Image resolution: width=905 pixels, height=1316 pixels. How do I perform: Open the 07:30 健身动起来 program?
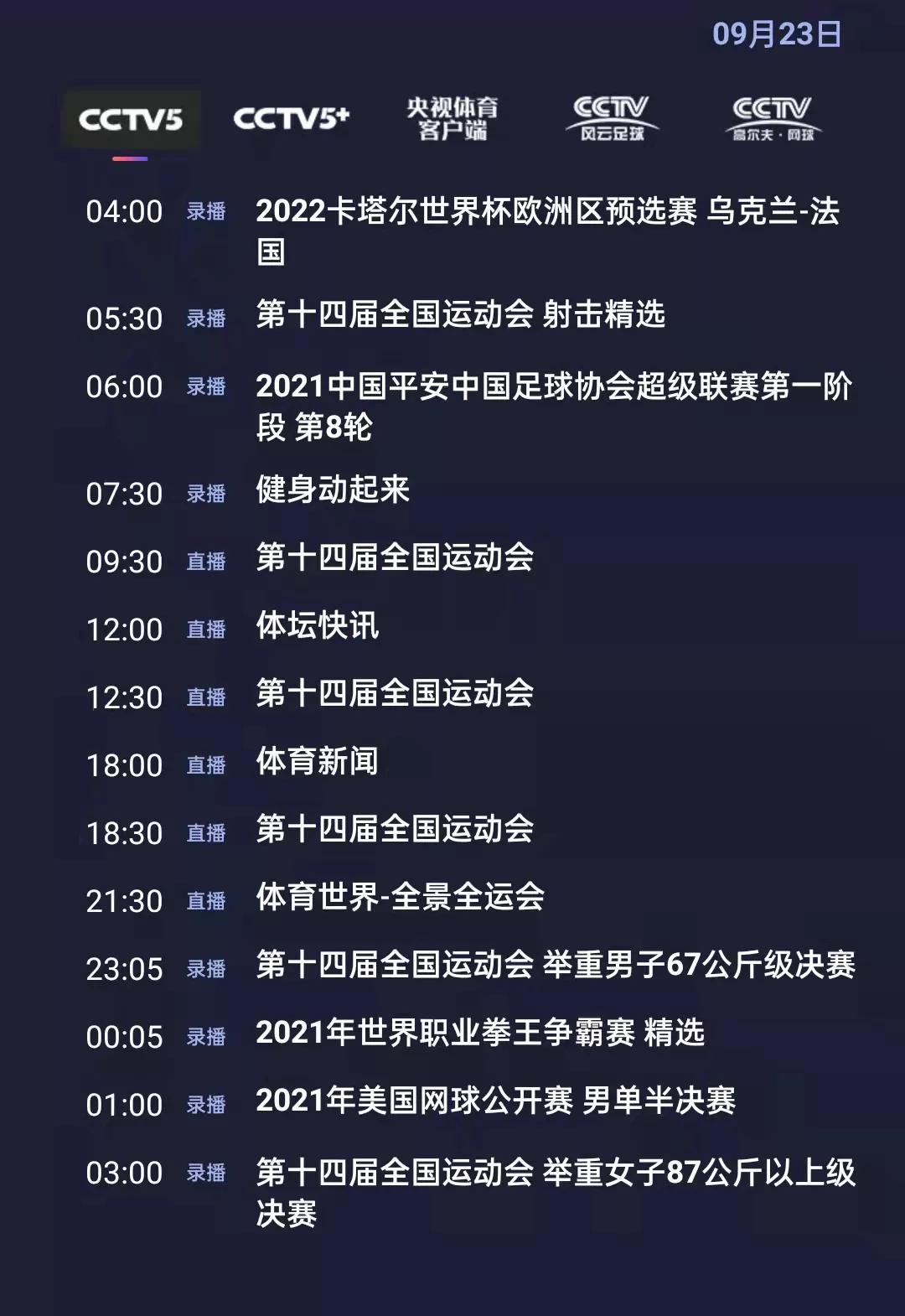tap(333, 490)
